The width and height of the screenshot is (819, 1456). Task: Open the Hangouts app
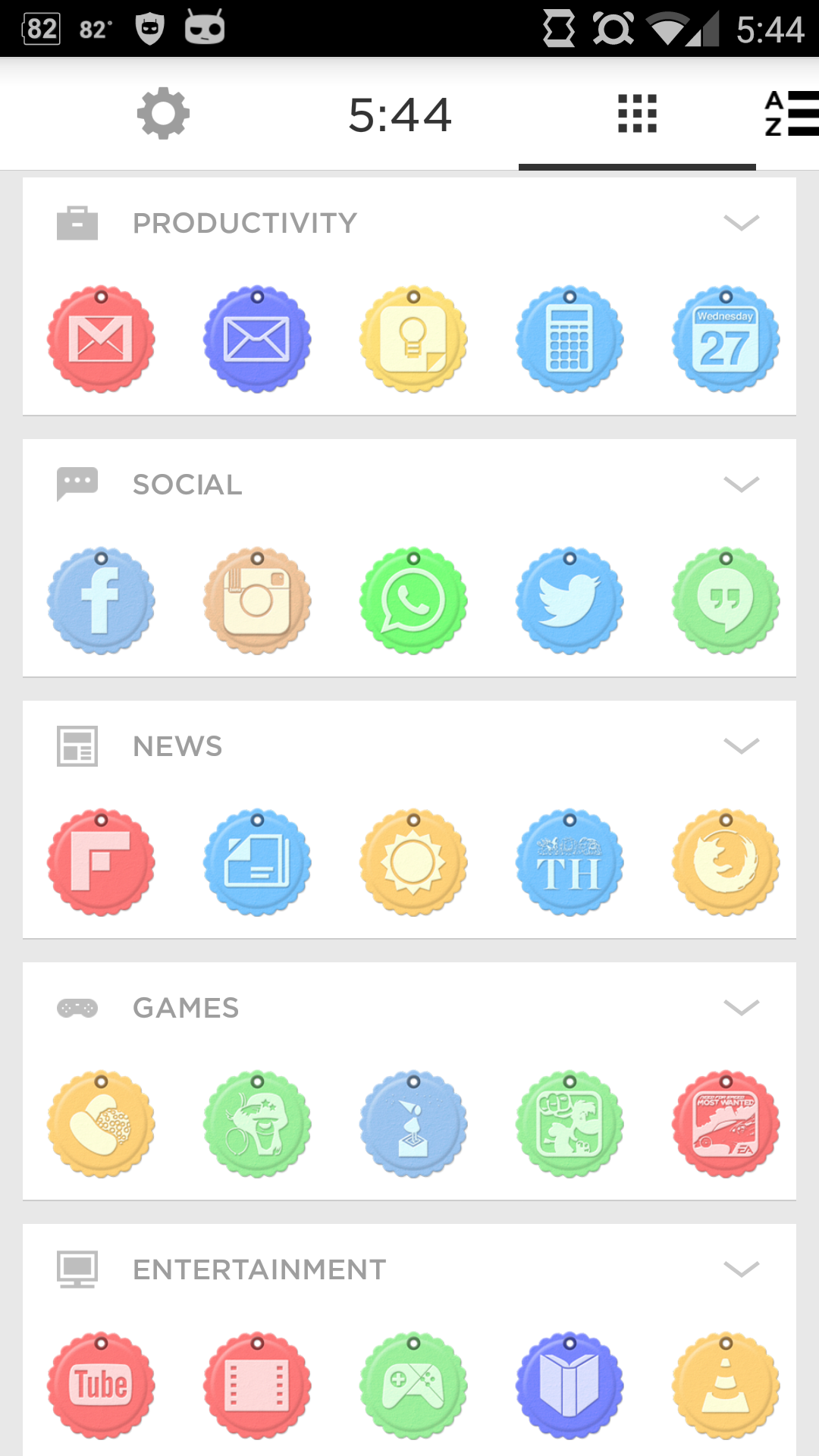click(725, 601)
